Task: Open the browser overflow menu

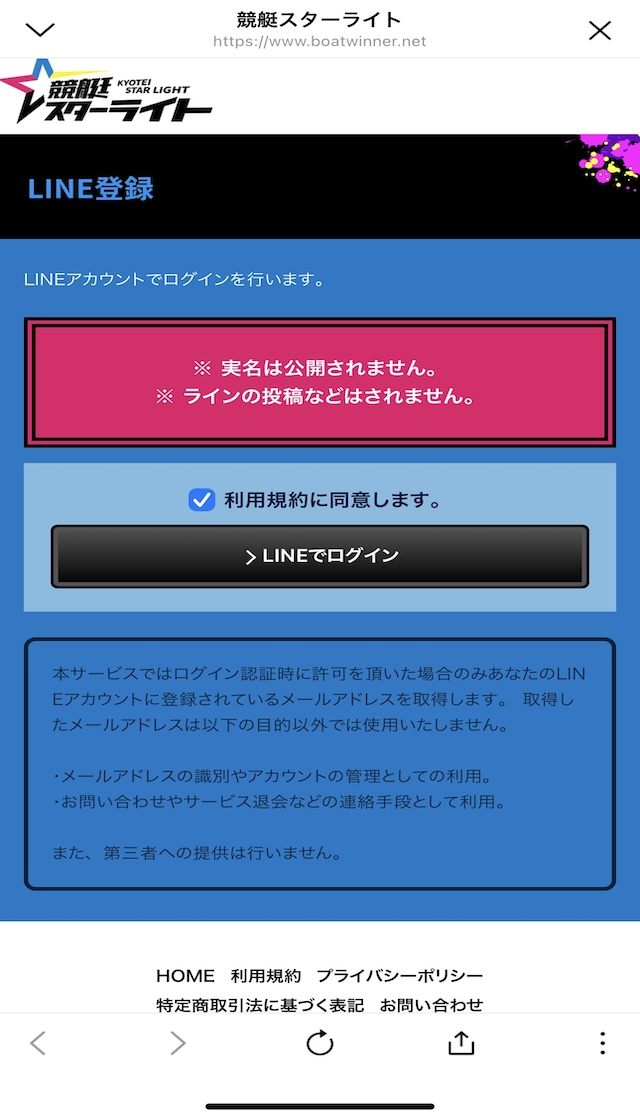Action: [x=602, y=1044]
